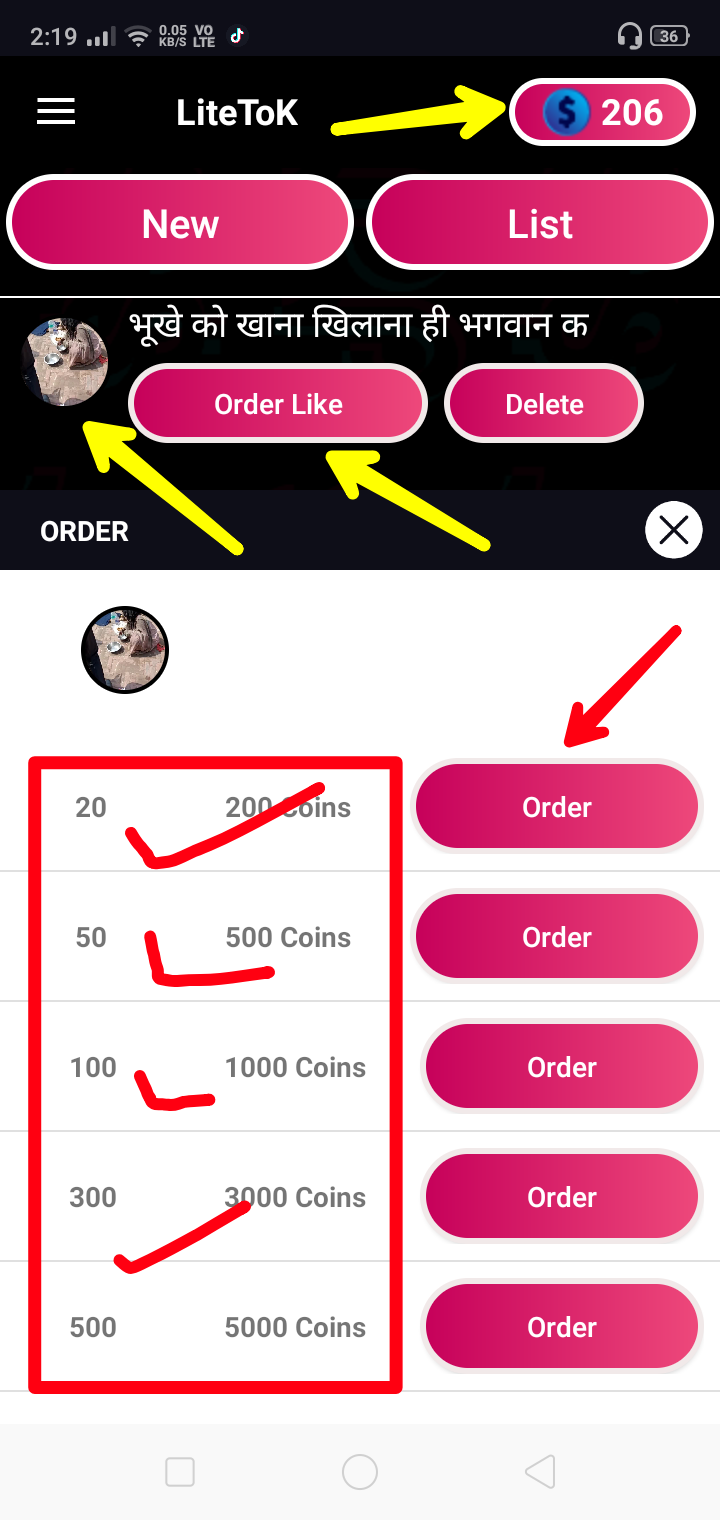The image size is (720, 1520).
Task: Close the ORDER panel
Action: [674, 530]
